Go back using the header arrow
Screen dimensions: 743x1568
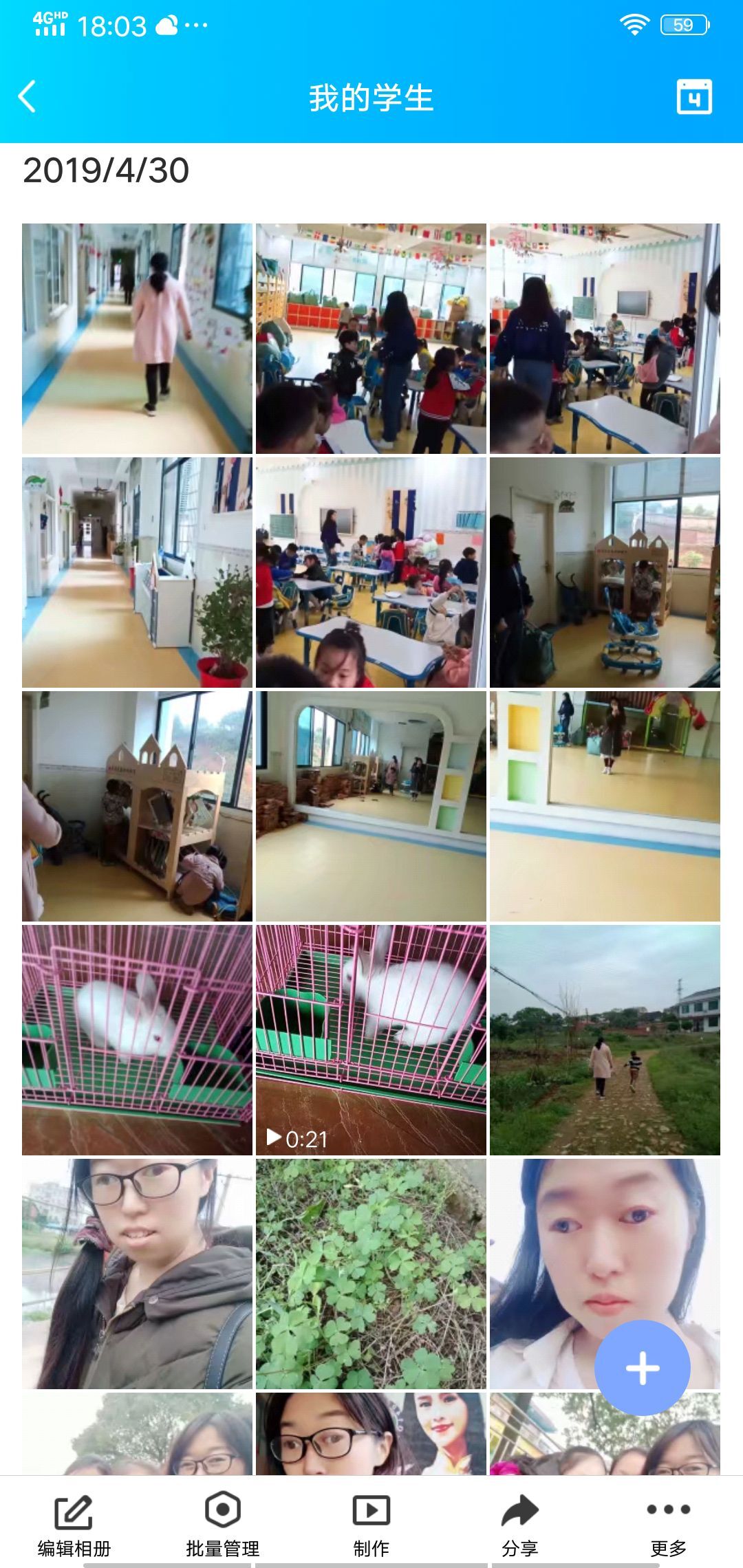[x=28, y=97]
